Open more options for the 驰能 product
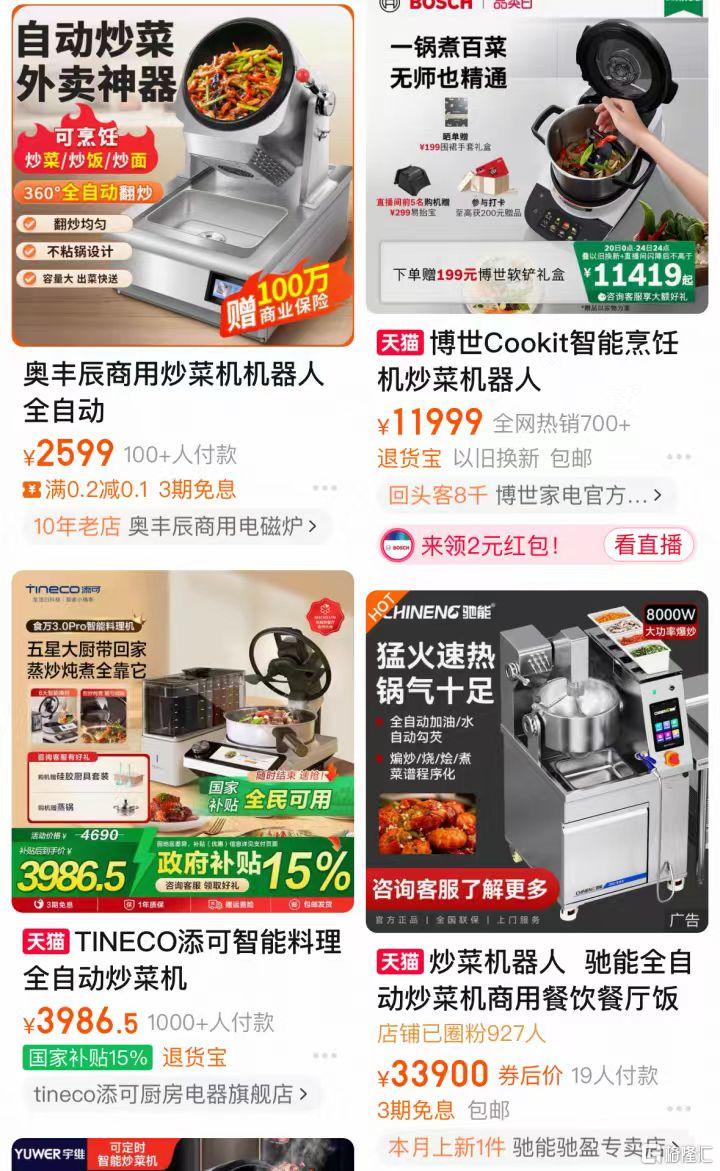Screen dimensions: 720x1171 [679, 1108]
